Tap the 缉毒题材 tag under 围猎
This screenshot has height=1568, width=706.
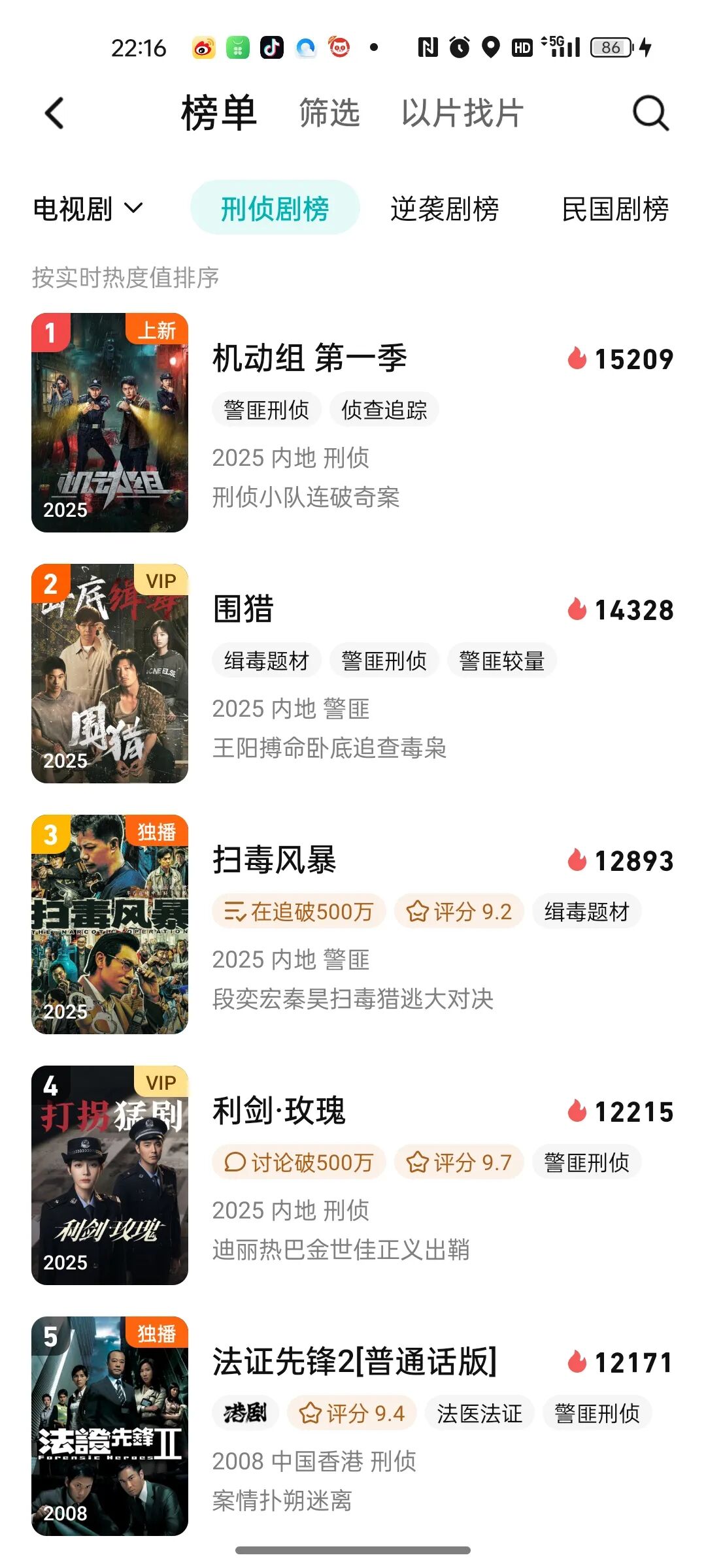[266, 661]
